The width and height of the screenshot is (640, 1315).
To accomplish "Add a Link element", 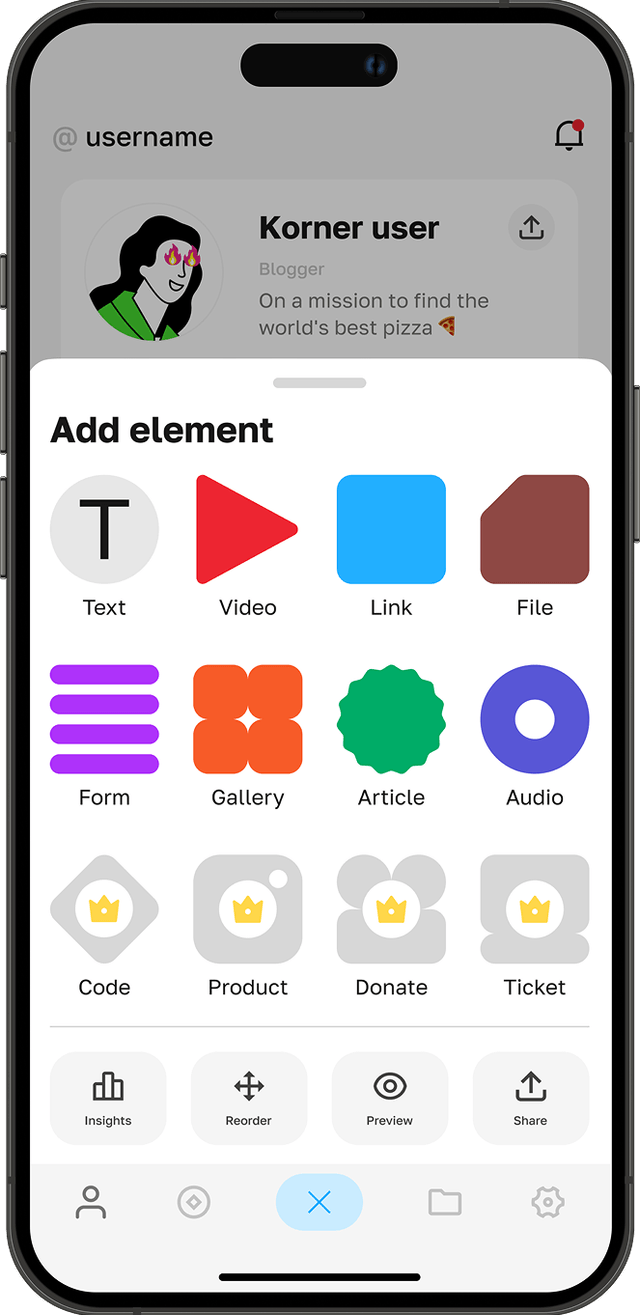I will pos(391,530).
